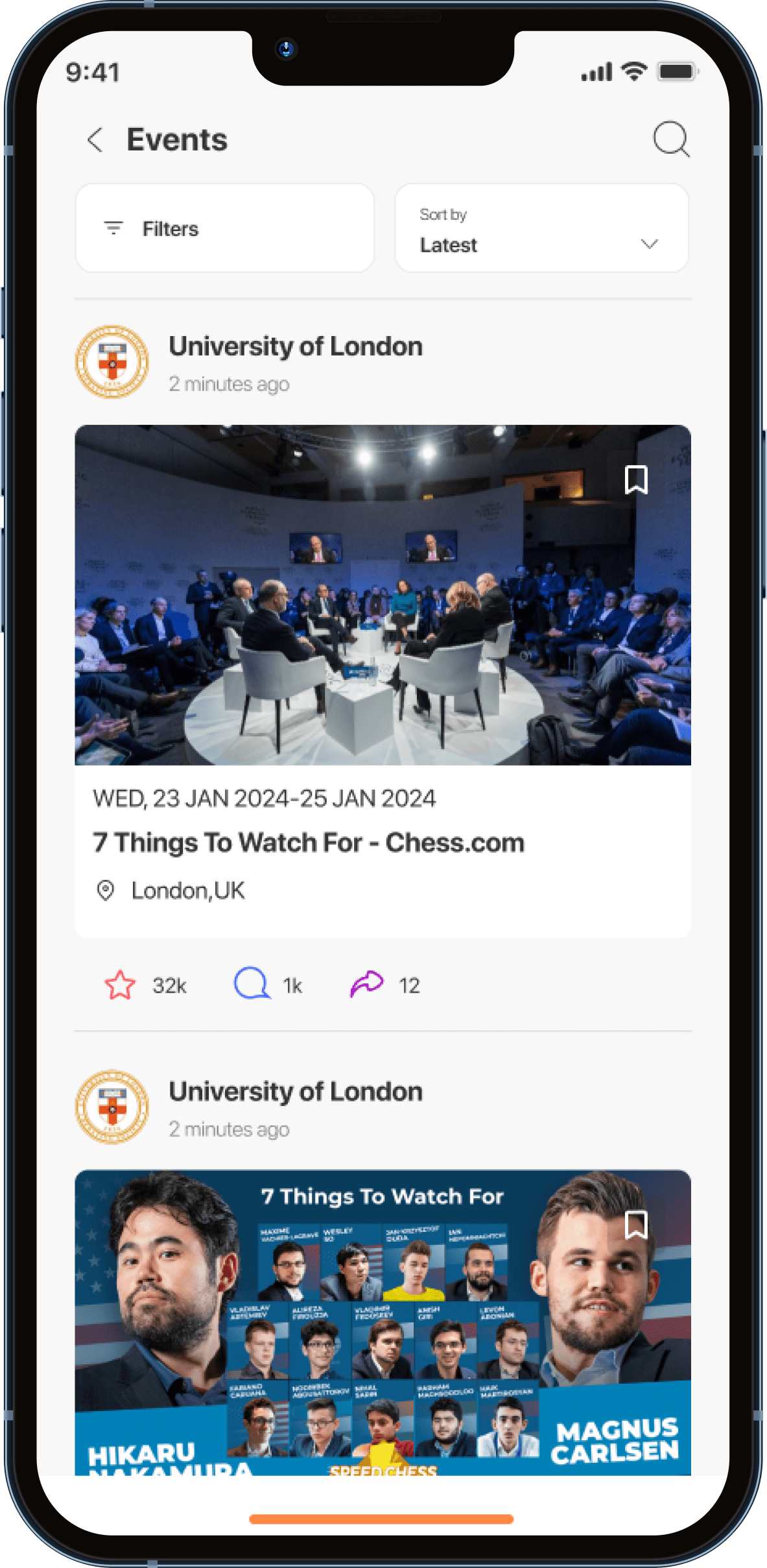Go back from the Events screen
767x1568 pixels.
coord(95,139)
